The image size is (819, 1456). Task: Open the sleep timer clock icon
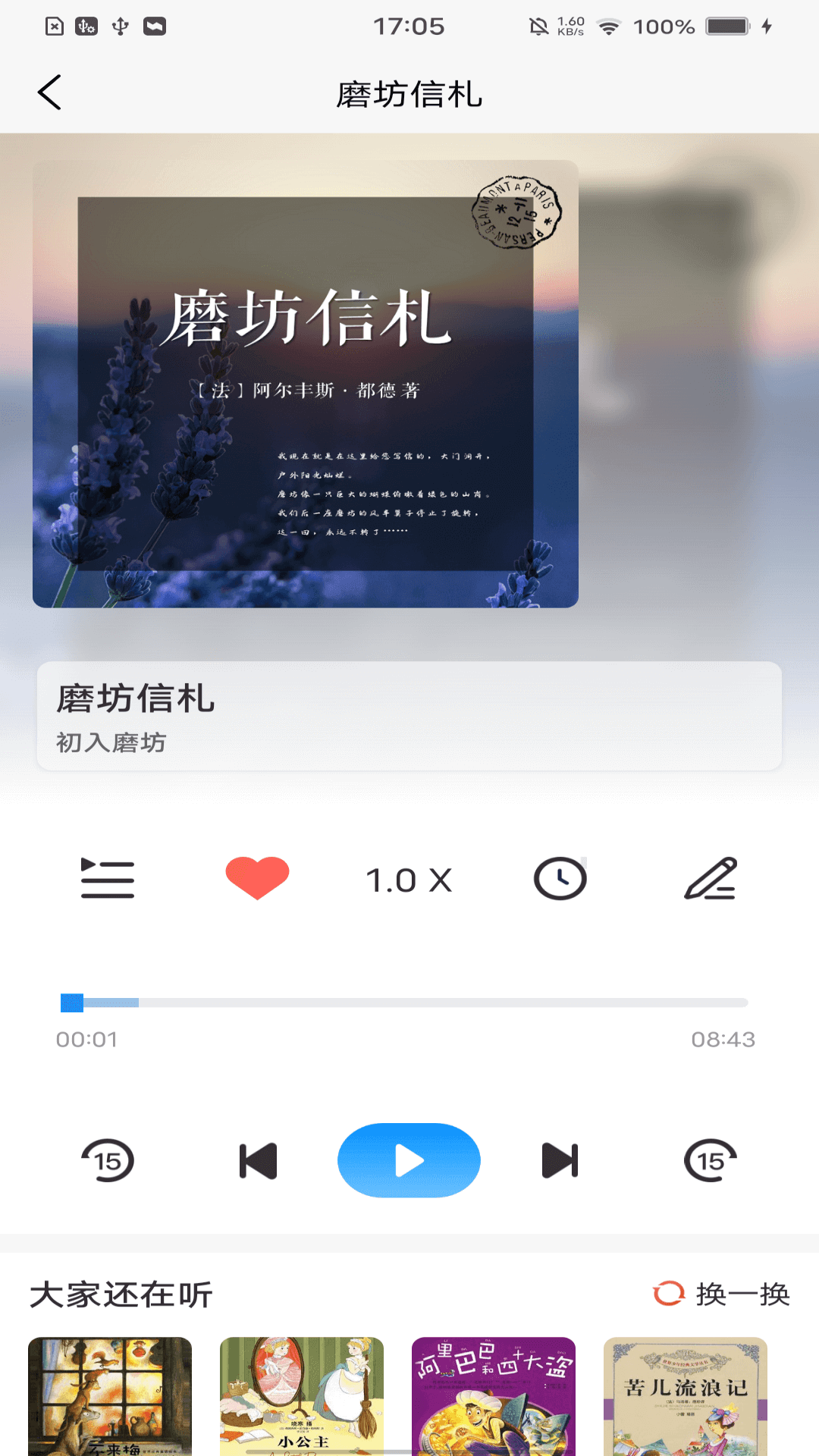(560, 878)
